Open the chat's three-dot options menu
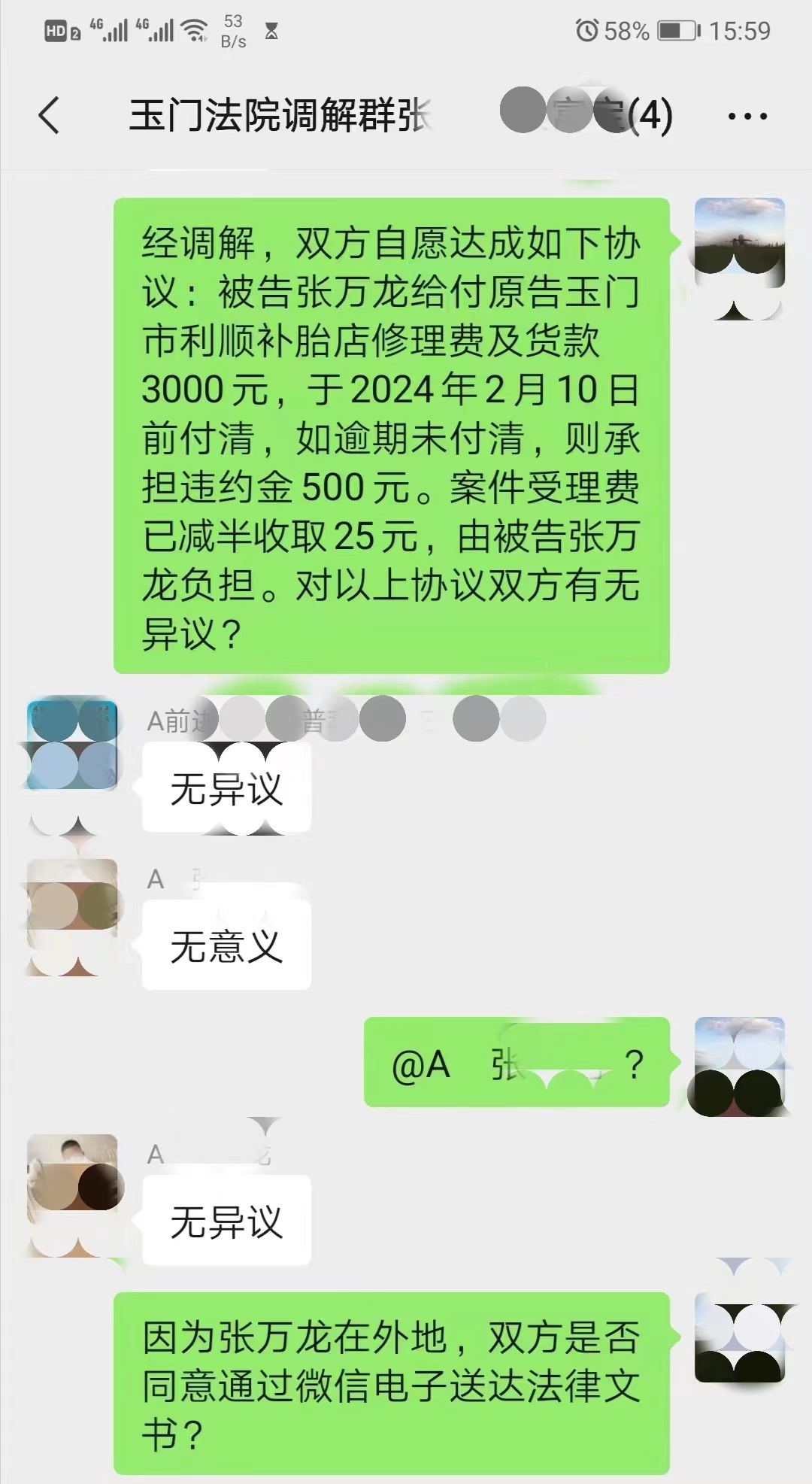Image resolution: width=812 pixels, height=1484 pixels. 747,117
